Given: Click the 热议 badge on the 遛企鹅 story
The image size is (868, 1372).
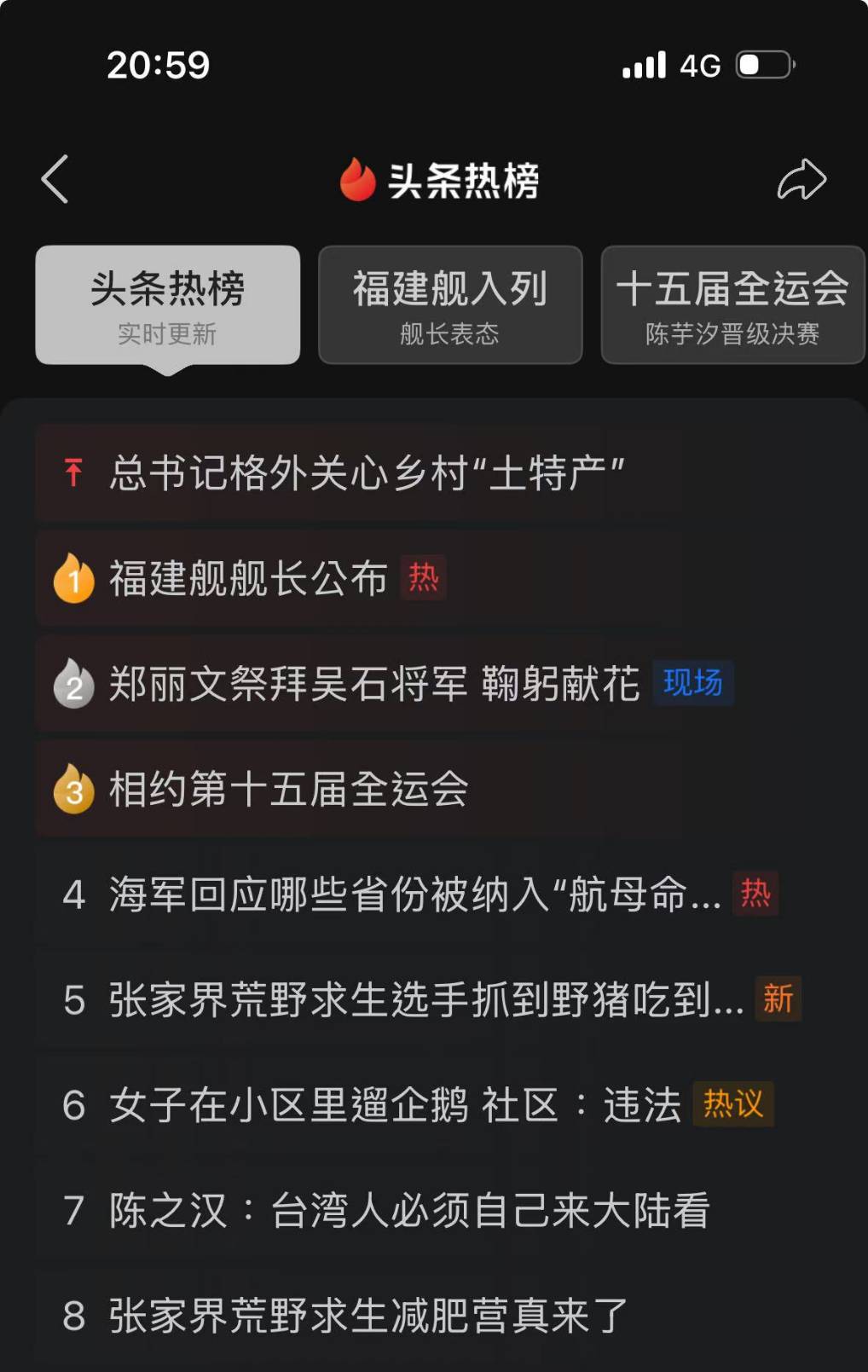Looking at the screenshot, I should coord(732,1103).
